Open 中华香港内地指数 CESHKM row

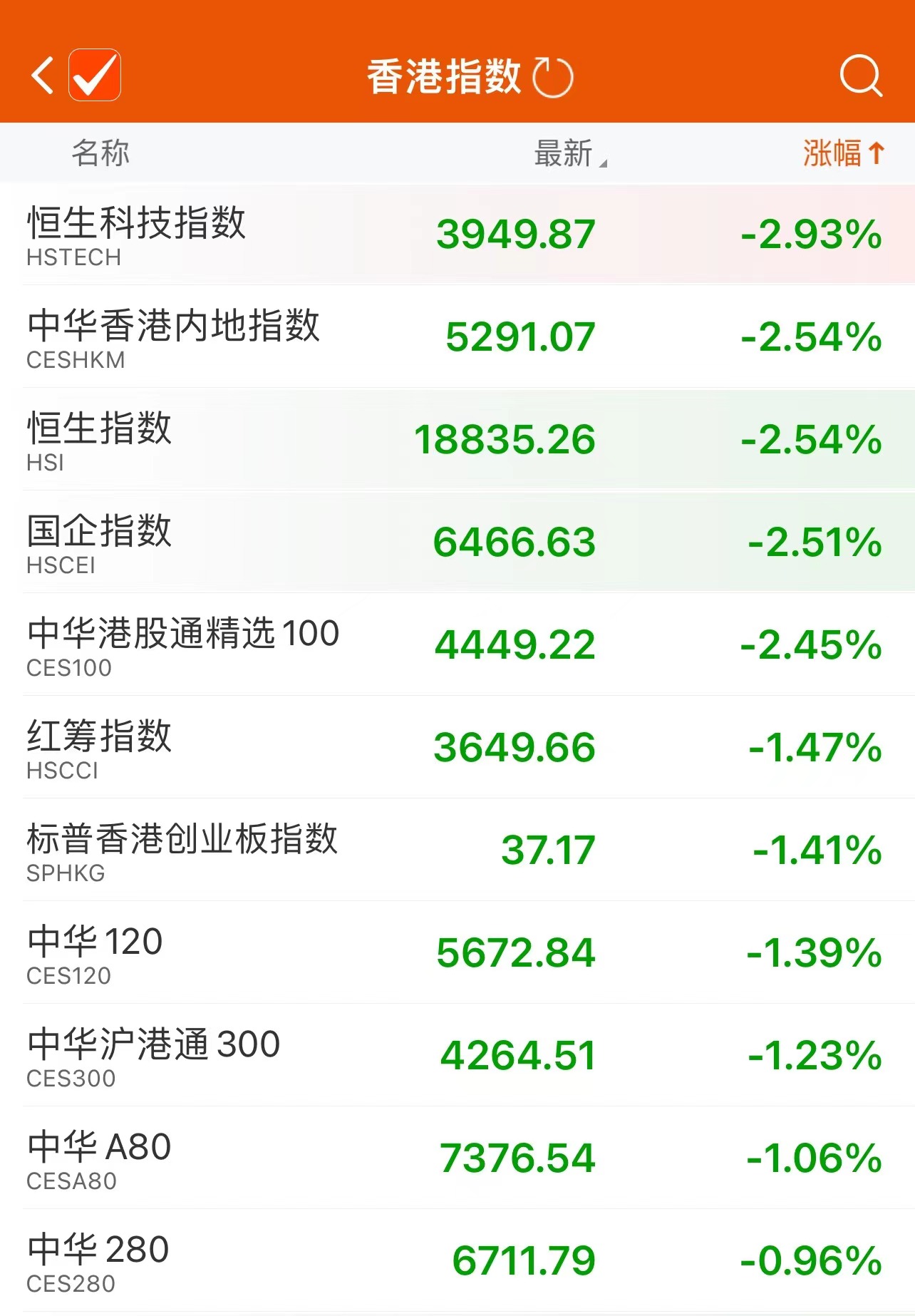click(172, 337)
